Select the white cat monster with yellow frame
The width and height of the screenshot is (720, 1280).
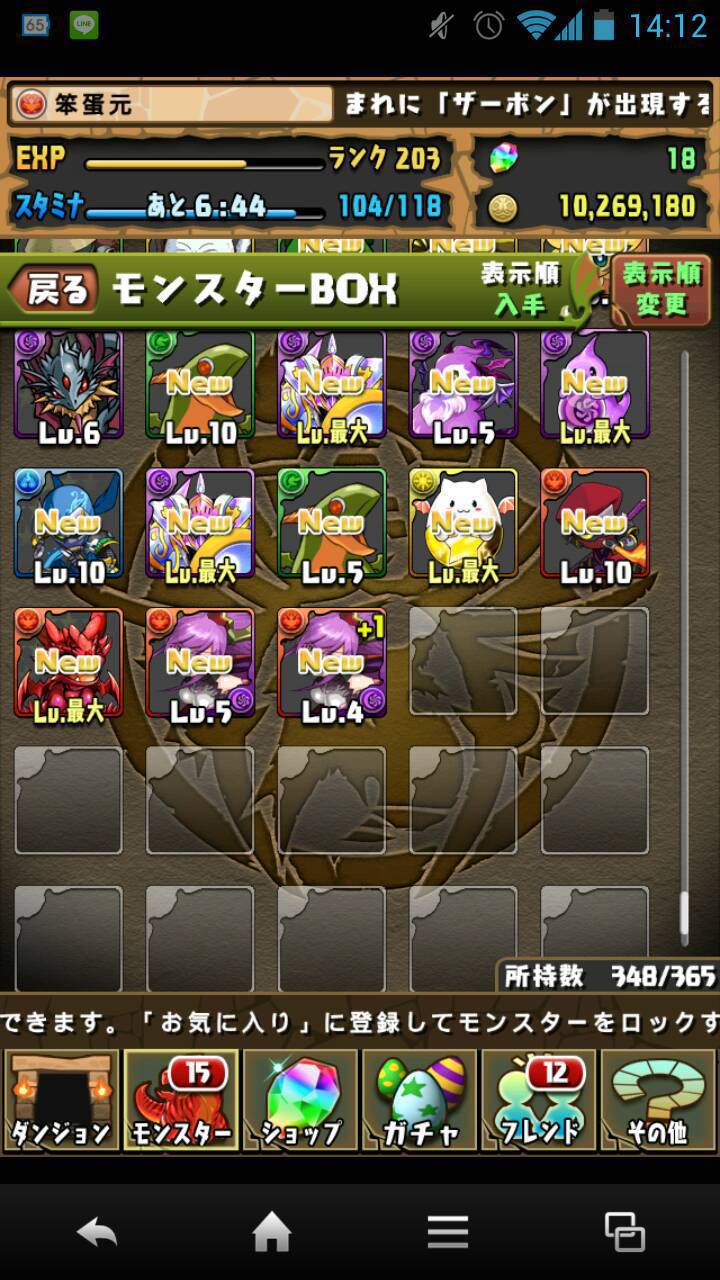coord(463,524)
